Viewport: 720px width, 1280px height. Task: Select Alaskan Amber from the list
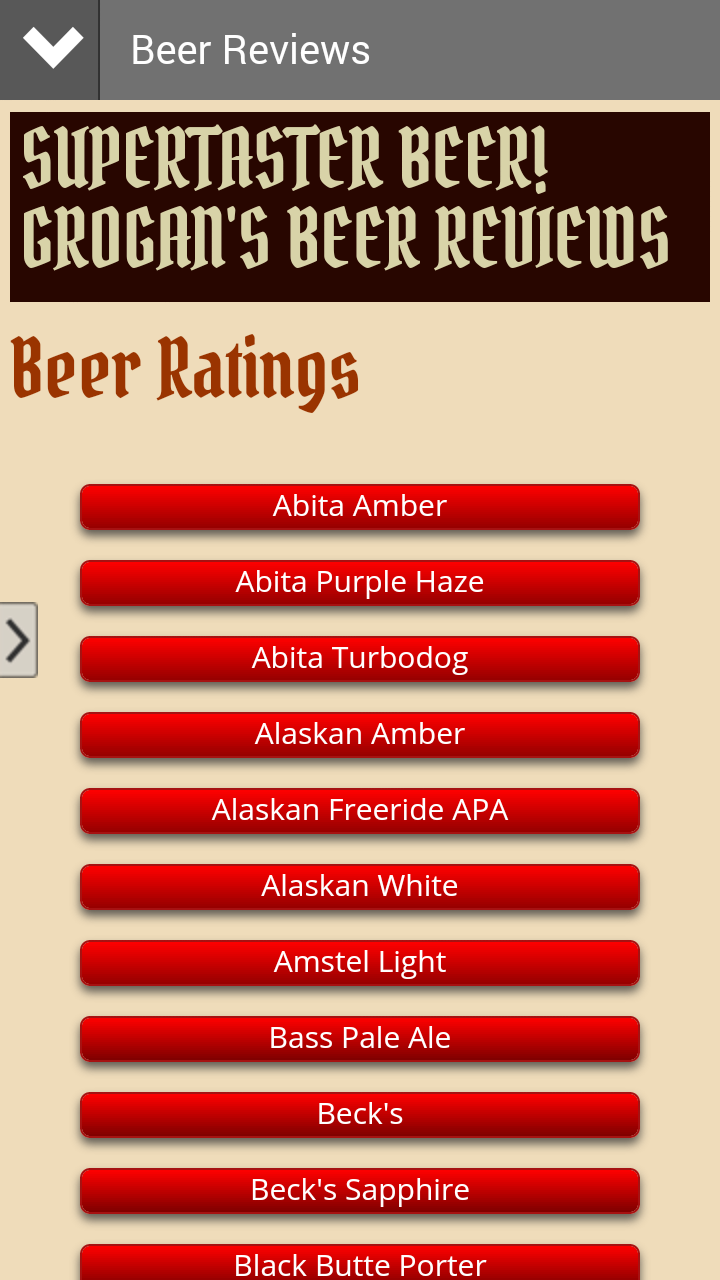tap(359, 734)
